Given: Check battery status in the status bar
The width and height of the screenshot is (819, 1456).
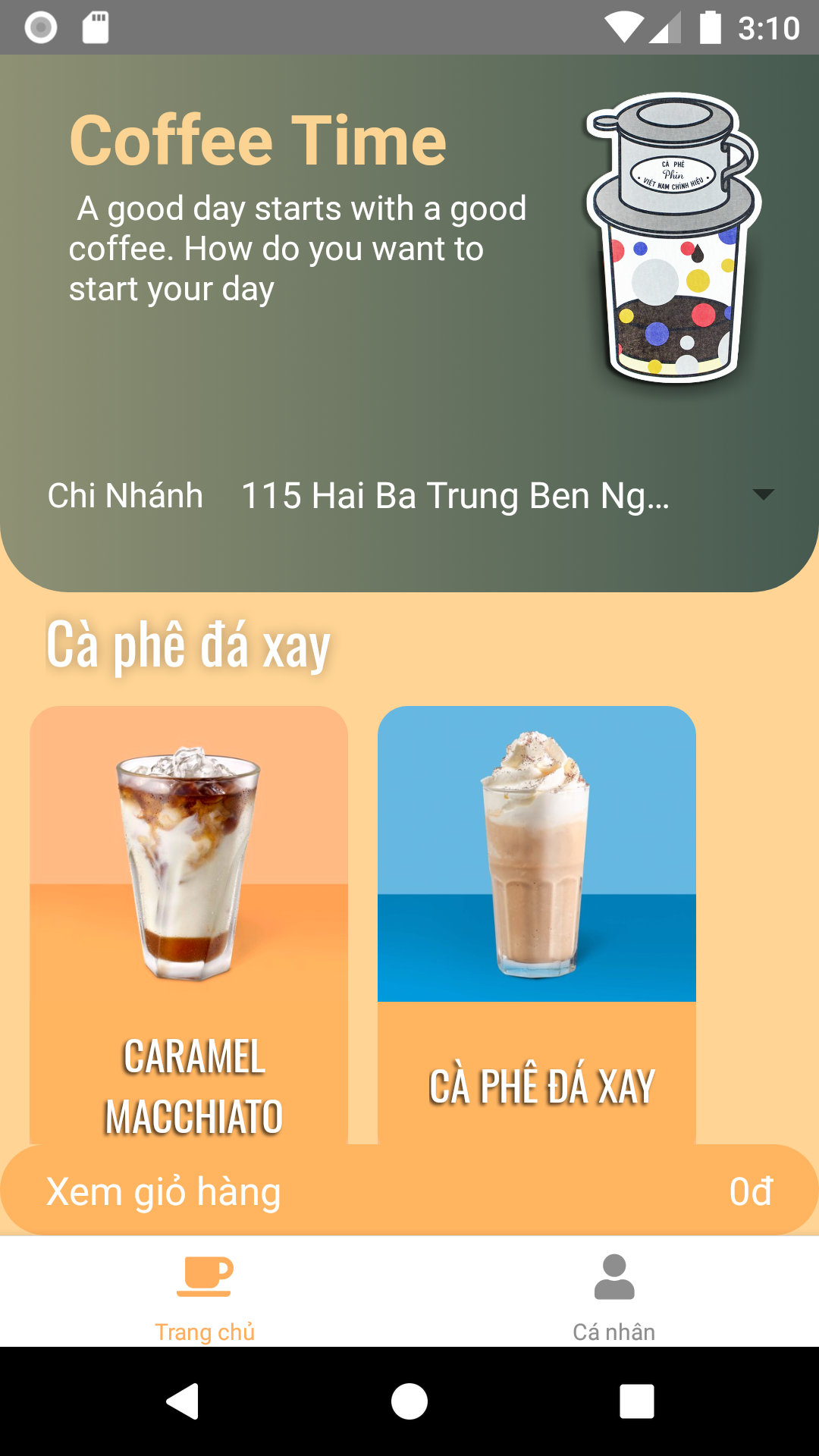Looking at the screenshot, I should pos(711,24).
